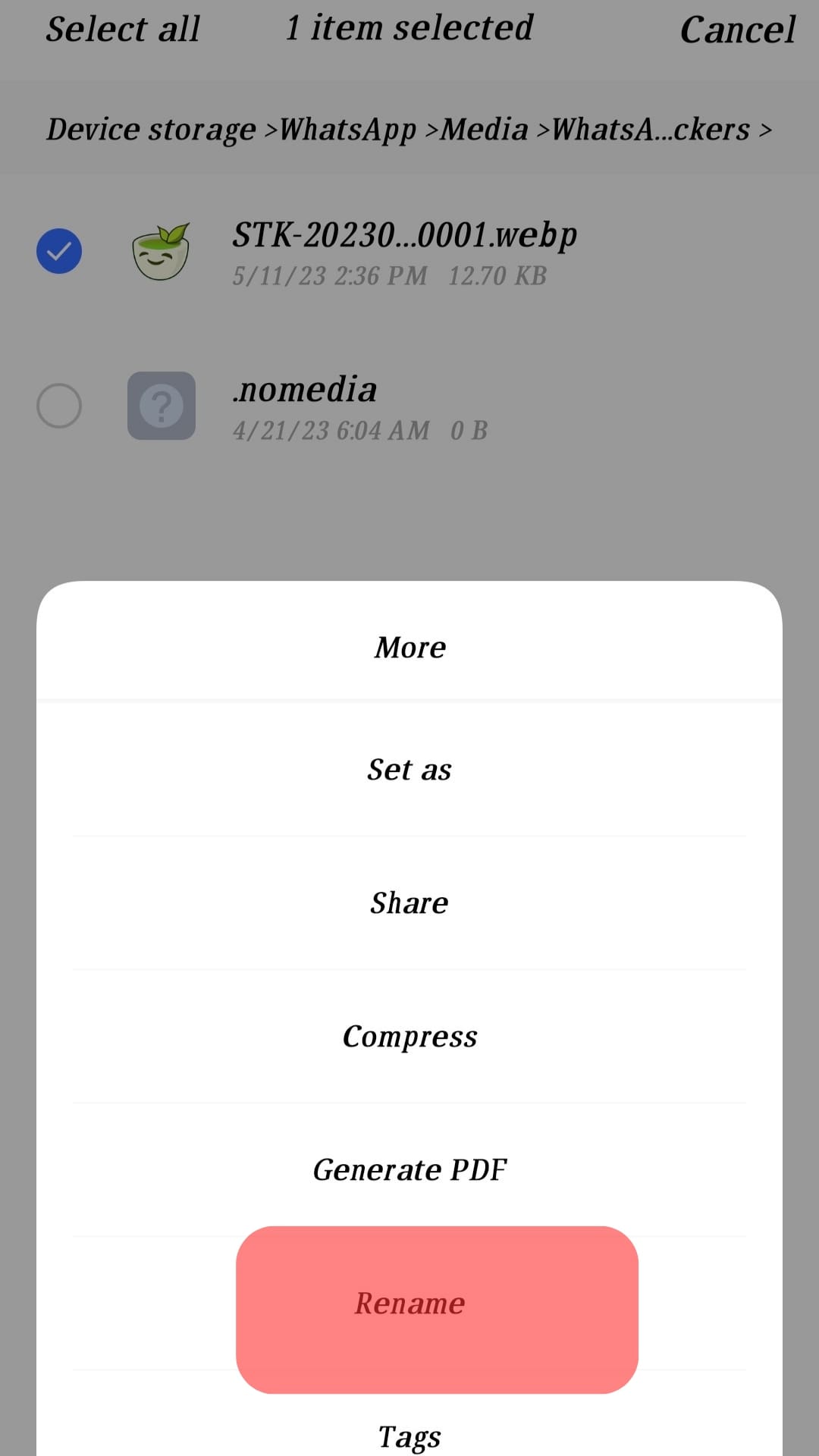Select Generate PDF option
Screen dimensions: 819x1456
(409, 1170)
